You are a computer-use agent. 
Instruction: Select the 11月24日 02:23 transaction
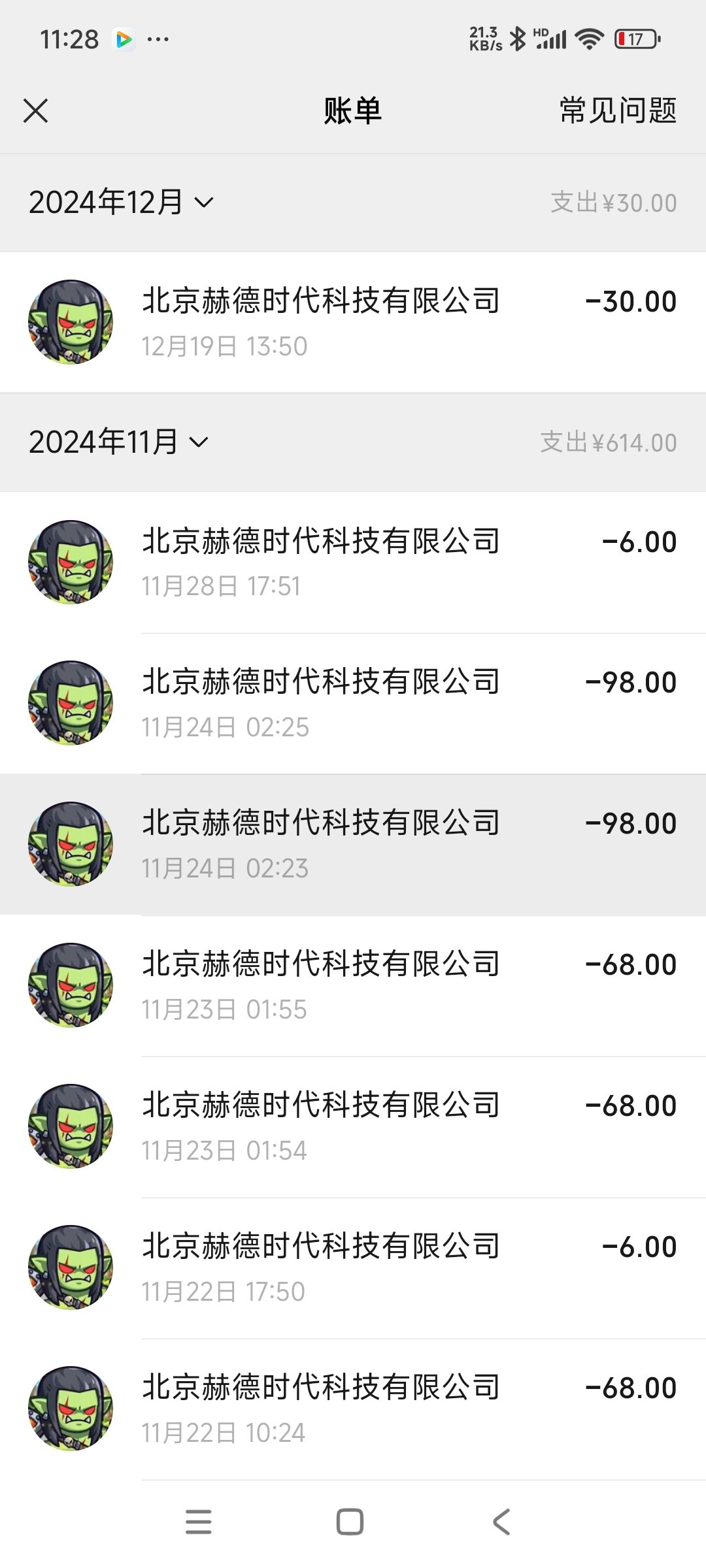tap(353, 845)
